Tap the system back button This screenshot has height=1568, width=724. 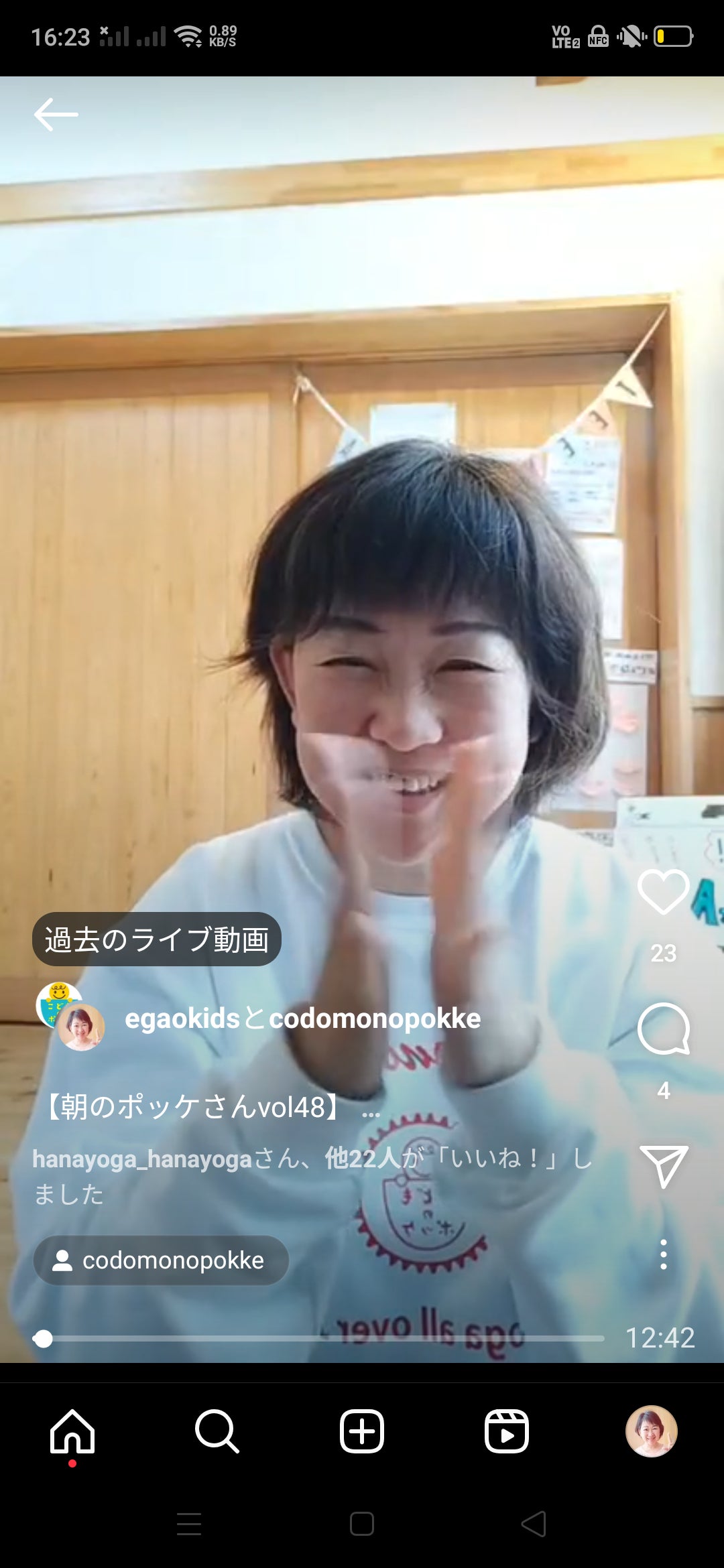pos(534,1524)
